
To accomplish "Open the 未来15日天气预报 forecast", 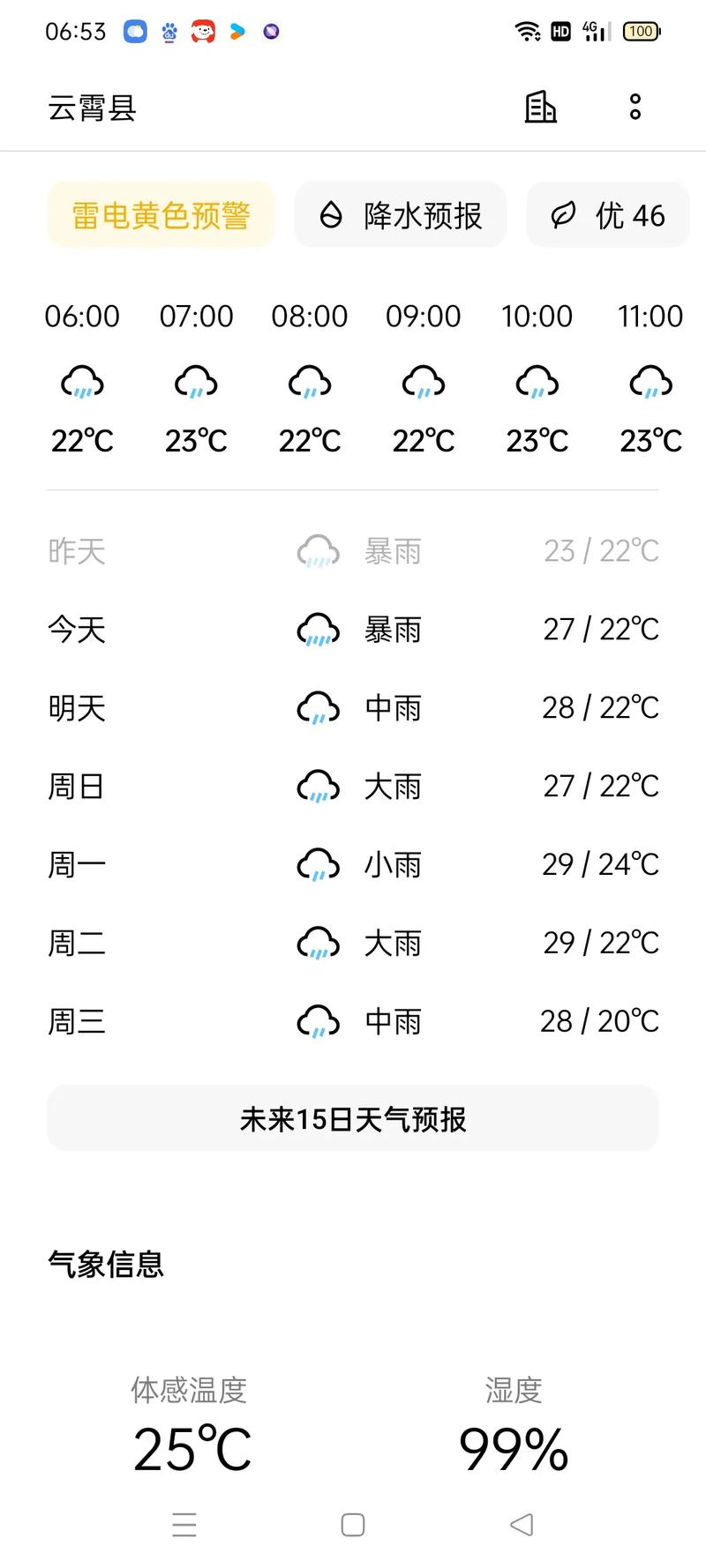I will tap(353, 1118).
